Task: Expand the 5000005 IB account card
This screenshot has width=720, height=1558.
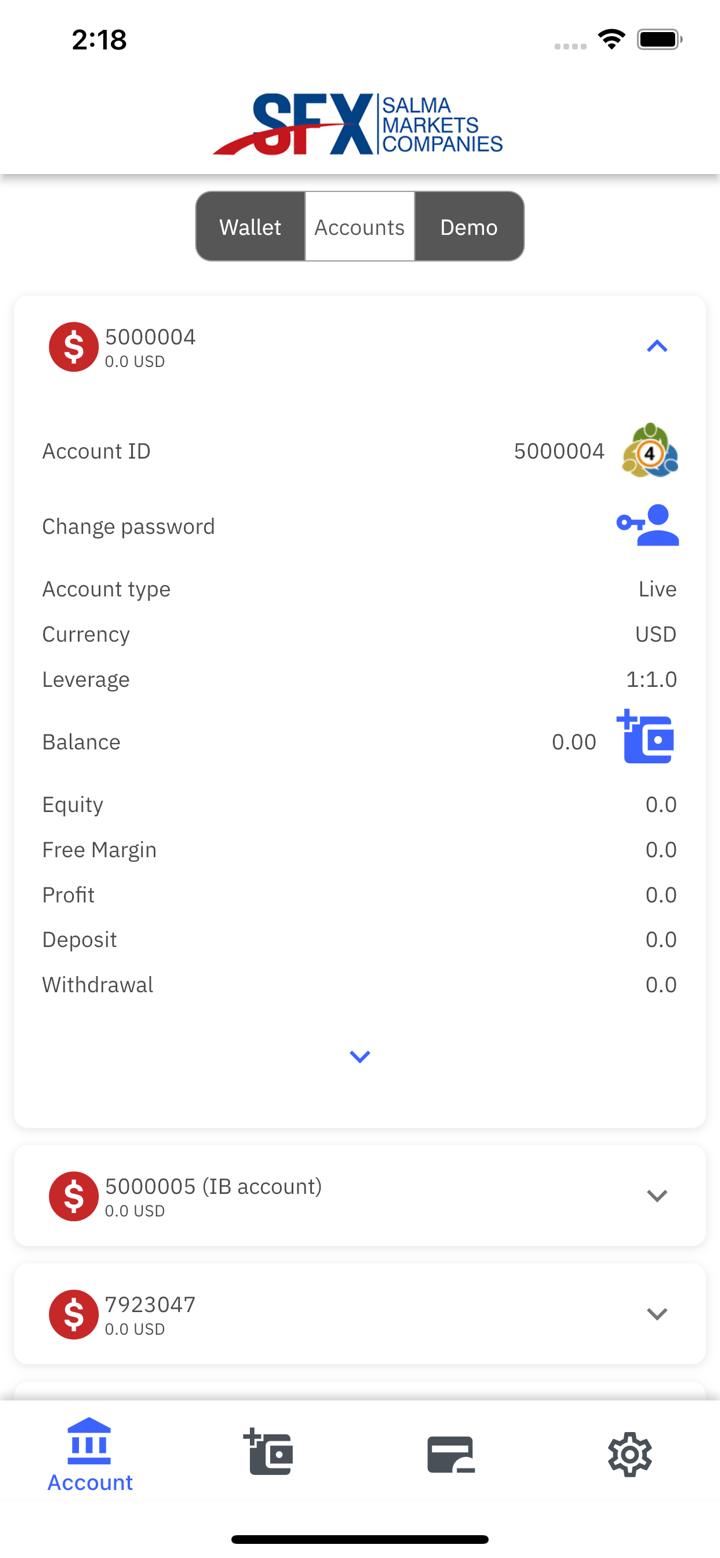Action: (656, 1195)
